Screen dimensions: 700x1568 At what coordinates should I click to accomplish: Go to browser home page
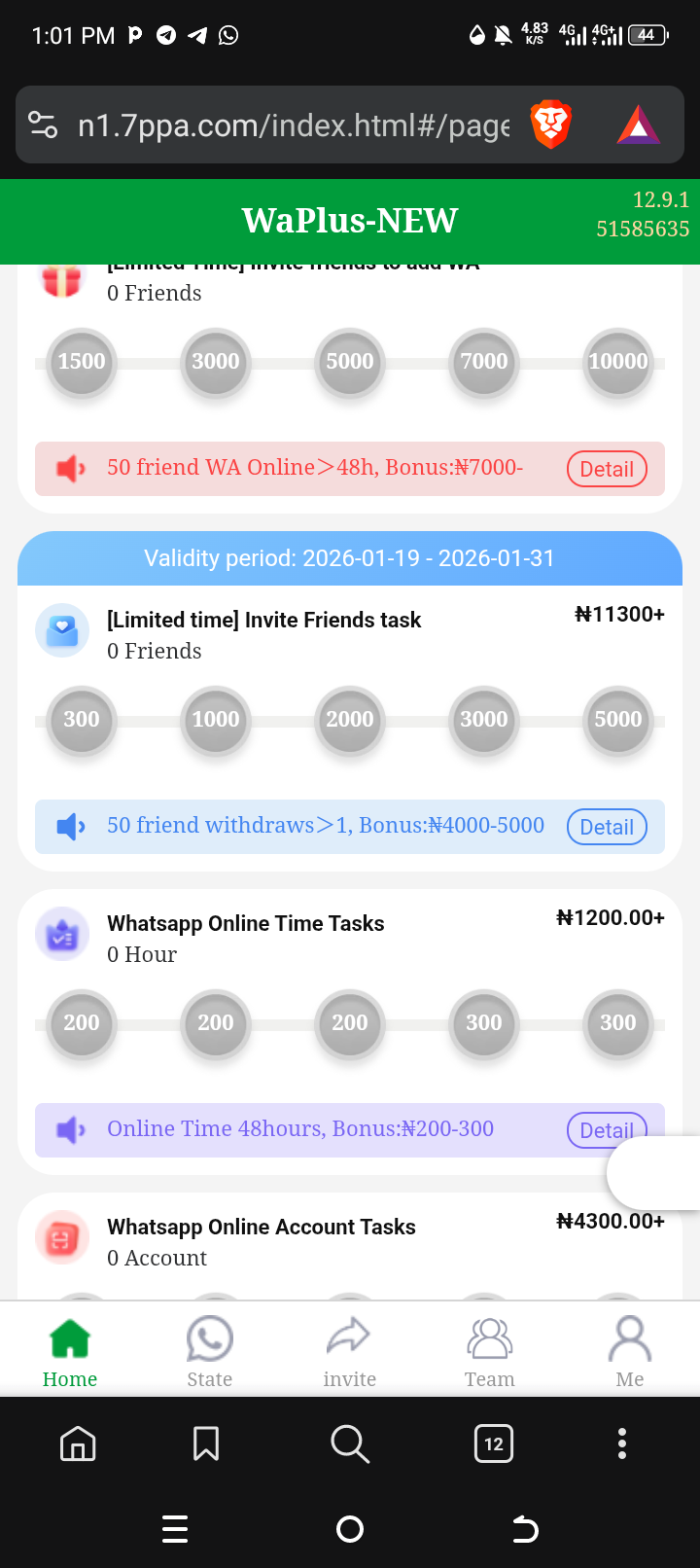click(78, 1443)
